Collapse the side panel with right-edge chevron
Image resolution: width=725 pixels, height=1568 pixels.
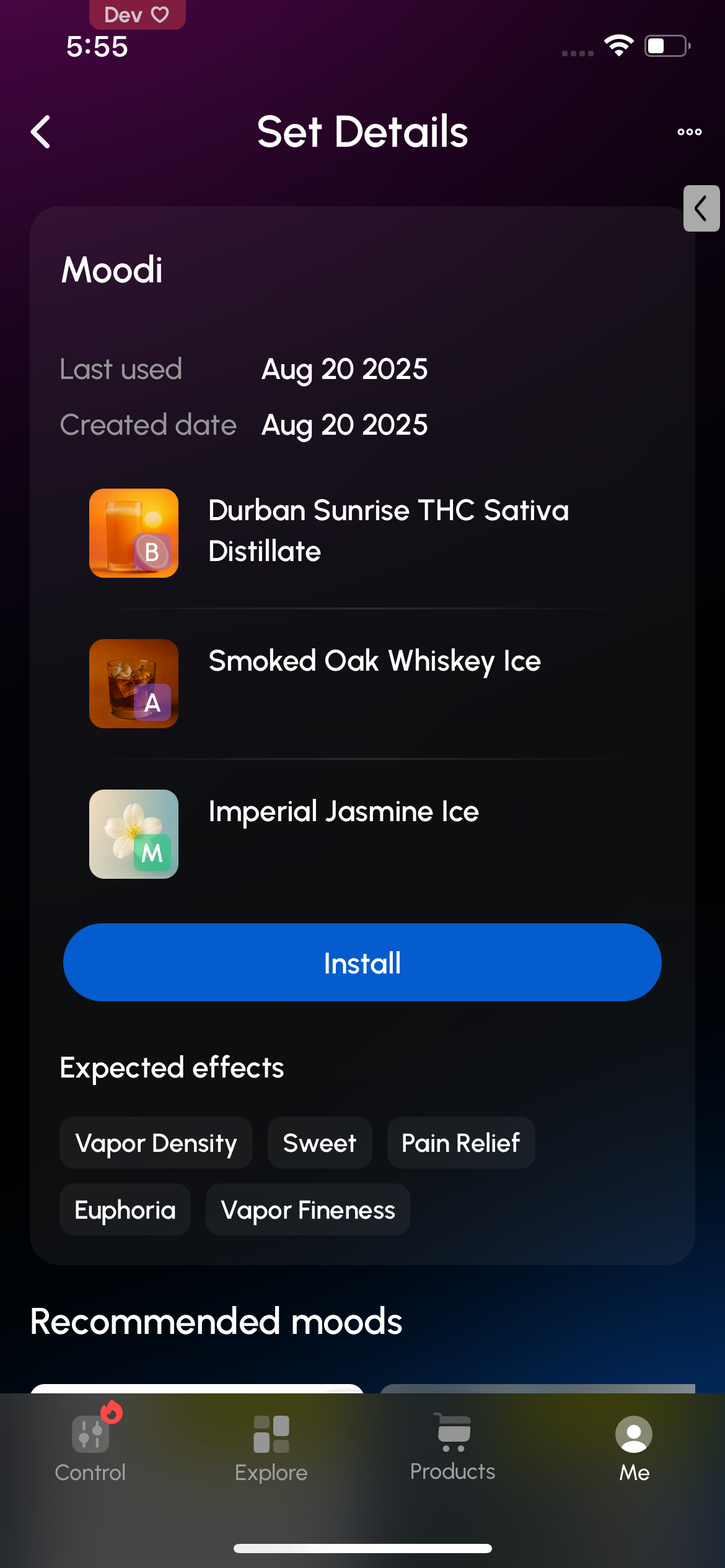[x=700, y=209]
